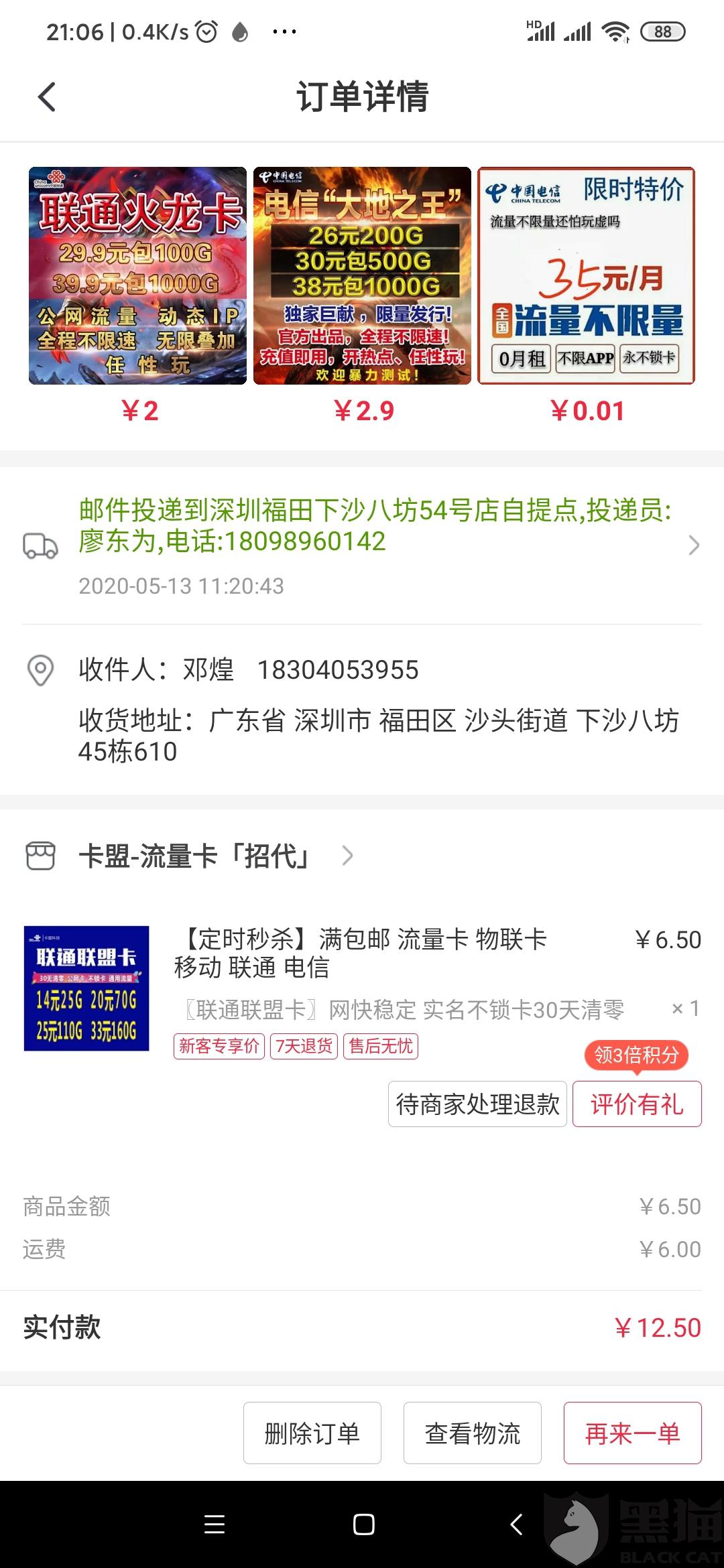Tap the storefront icon next to 卡盟-流量卡

[42, 856]
